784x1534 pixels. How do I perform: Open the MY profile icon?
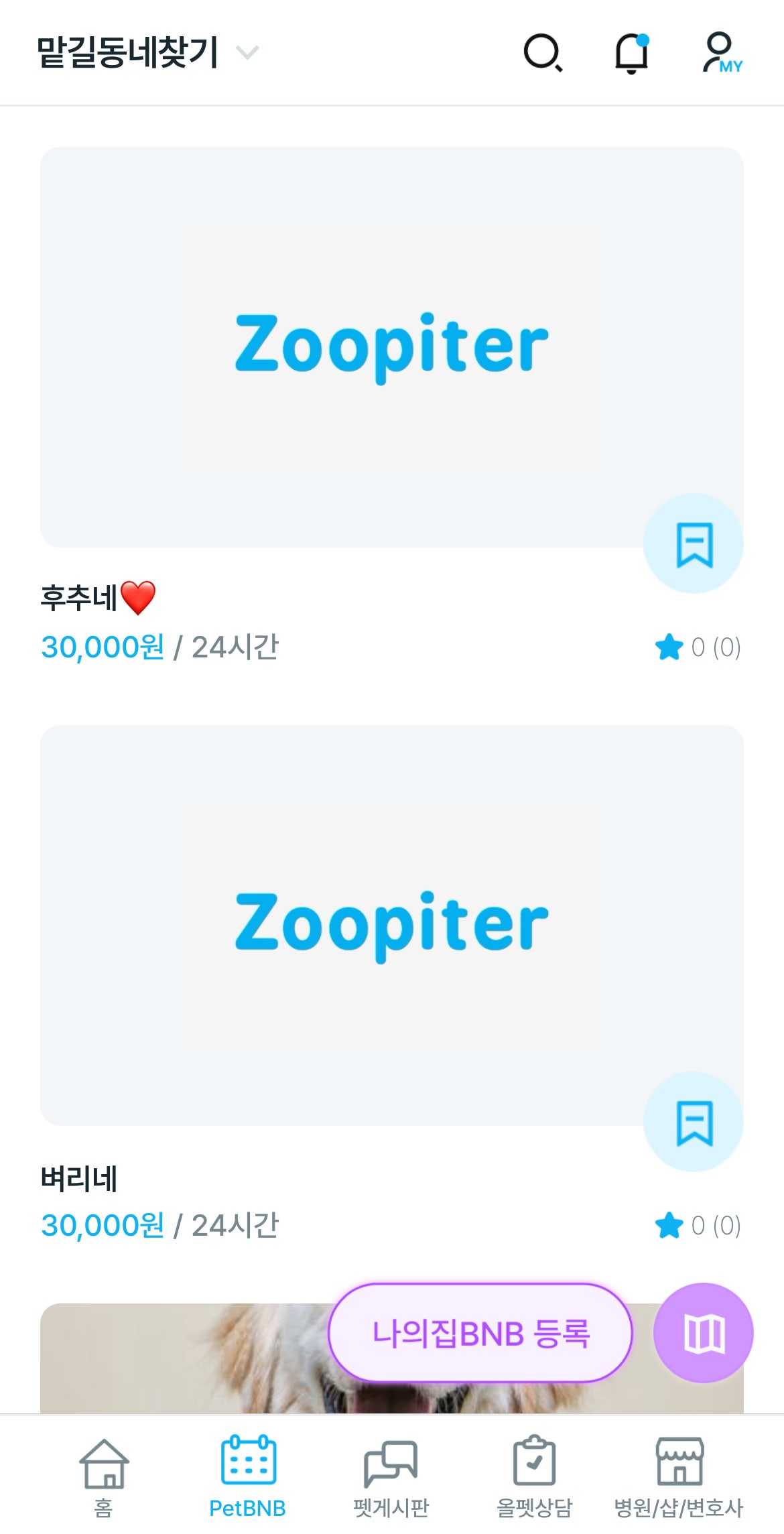[x=721, y=52]
